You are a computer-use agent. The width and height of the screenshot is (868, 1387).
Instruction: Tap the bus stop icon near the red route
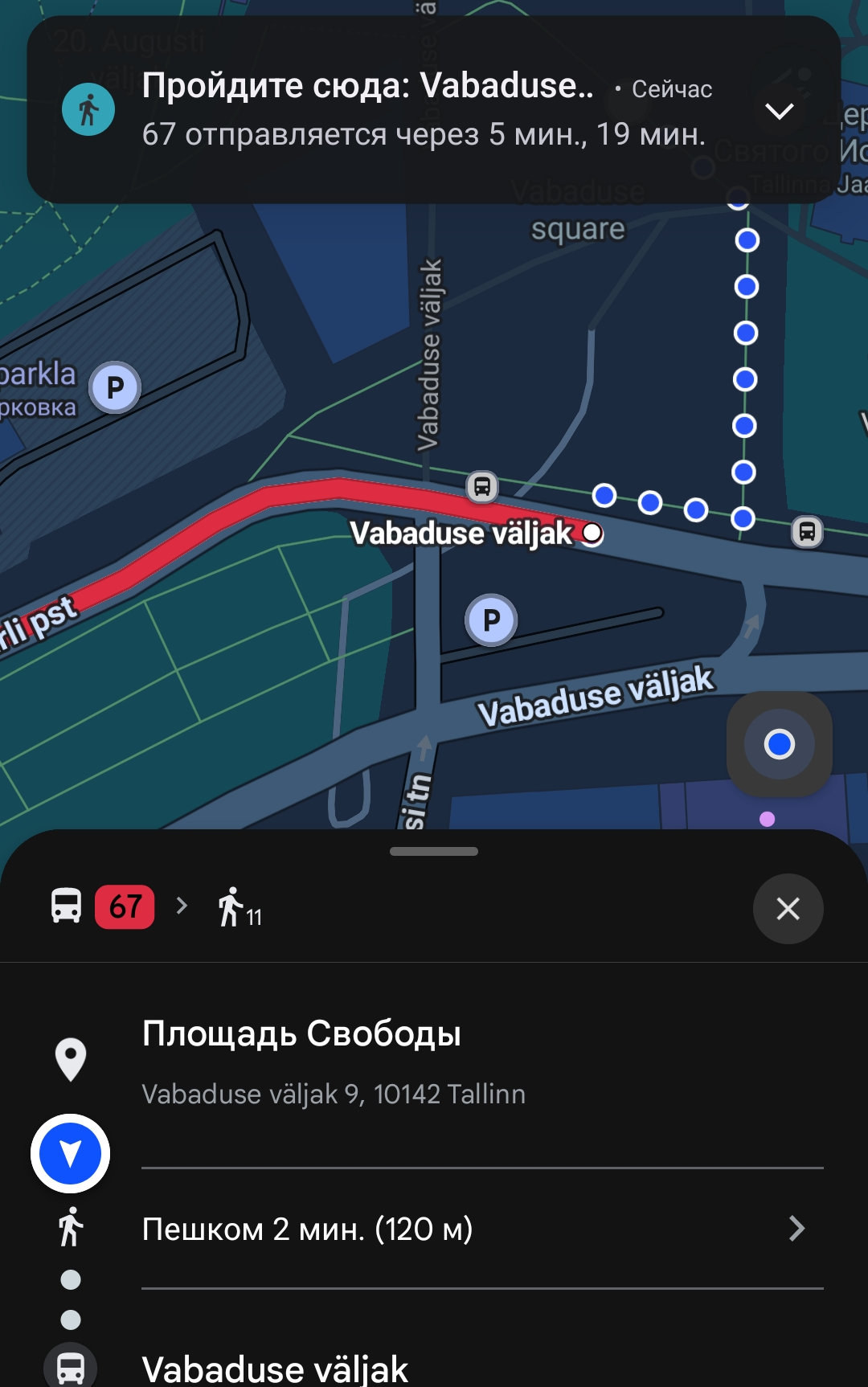pyautogui.click(x=482, y=486)
